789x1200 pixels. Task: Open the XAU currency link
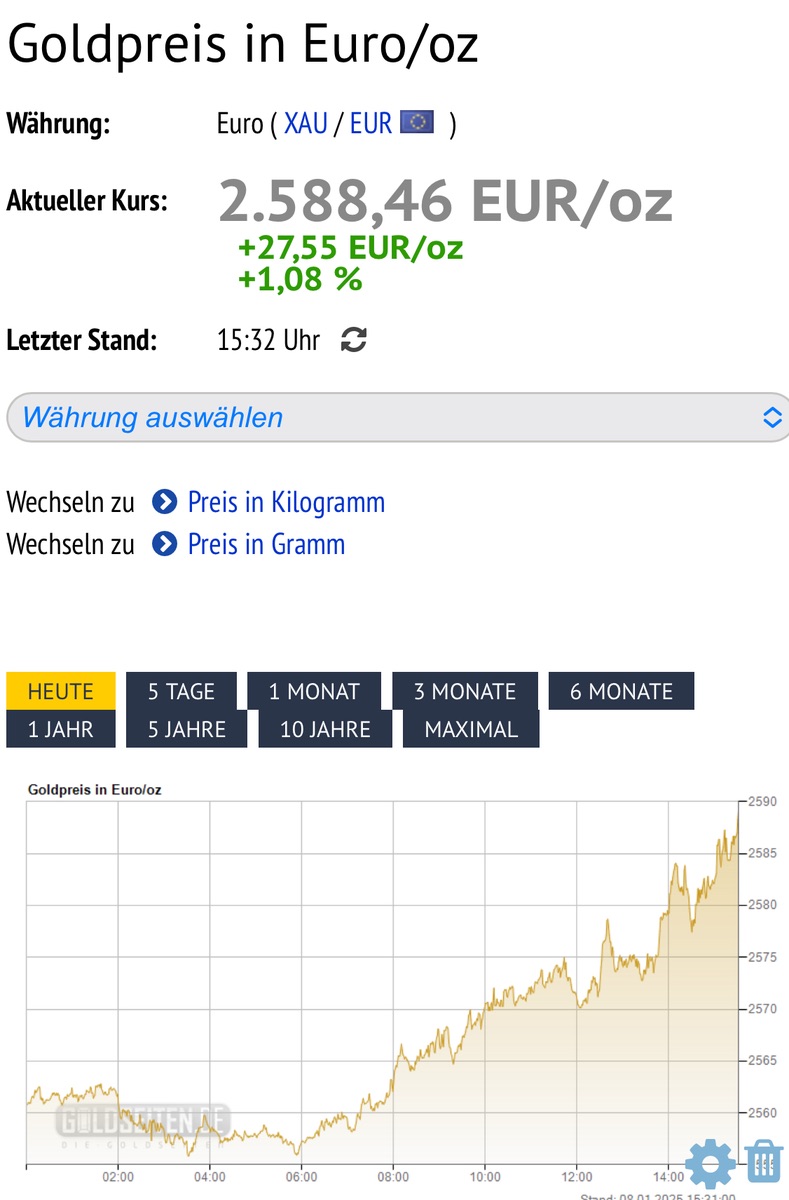(x=306, y=124)
